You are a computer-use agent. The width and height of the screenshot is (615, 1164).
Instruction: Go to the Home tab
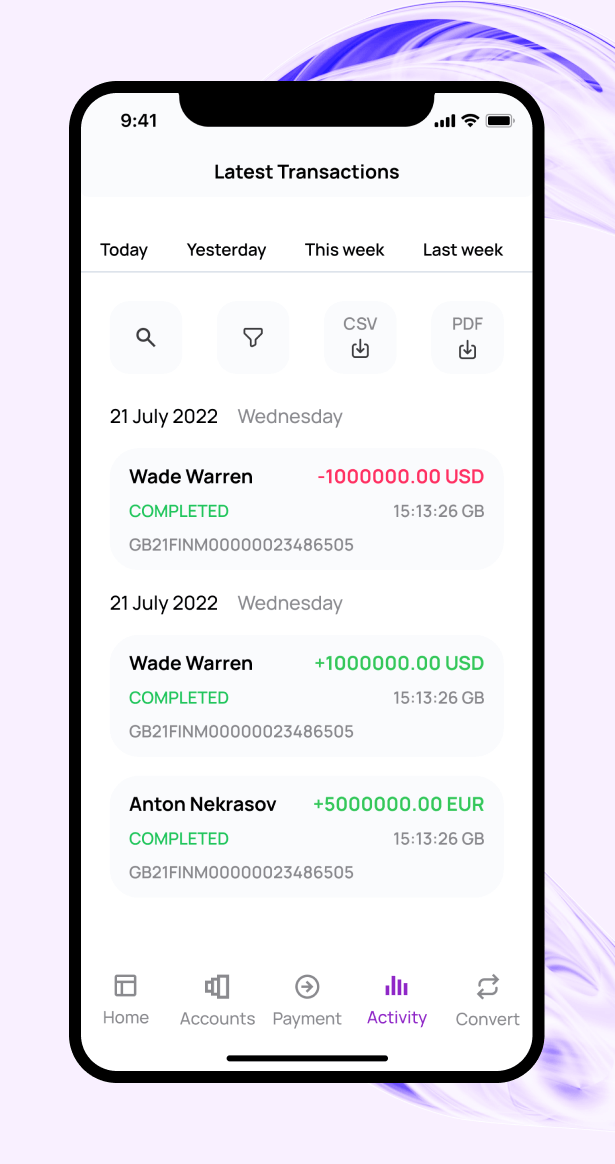click(126, 999)
